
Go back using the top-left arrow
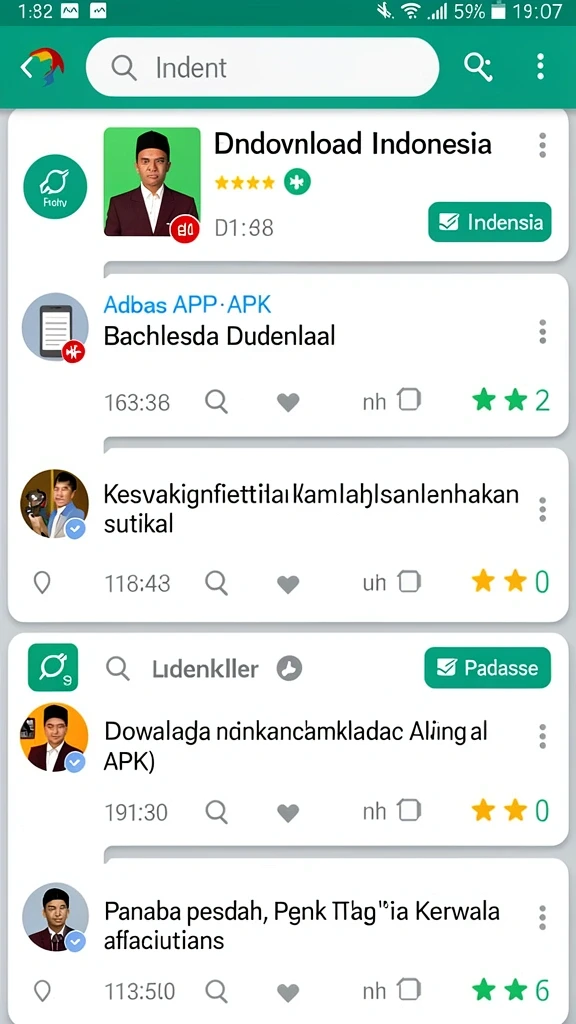(27, 67)
